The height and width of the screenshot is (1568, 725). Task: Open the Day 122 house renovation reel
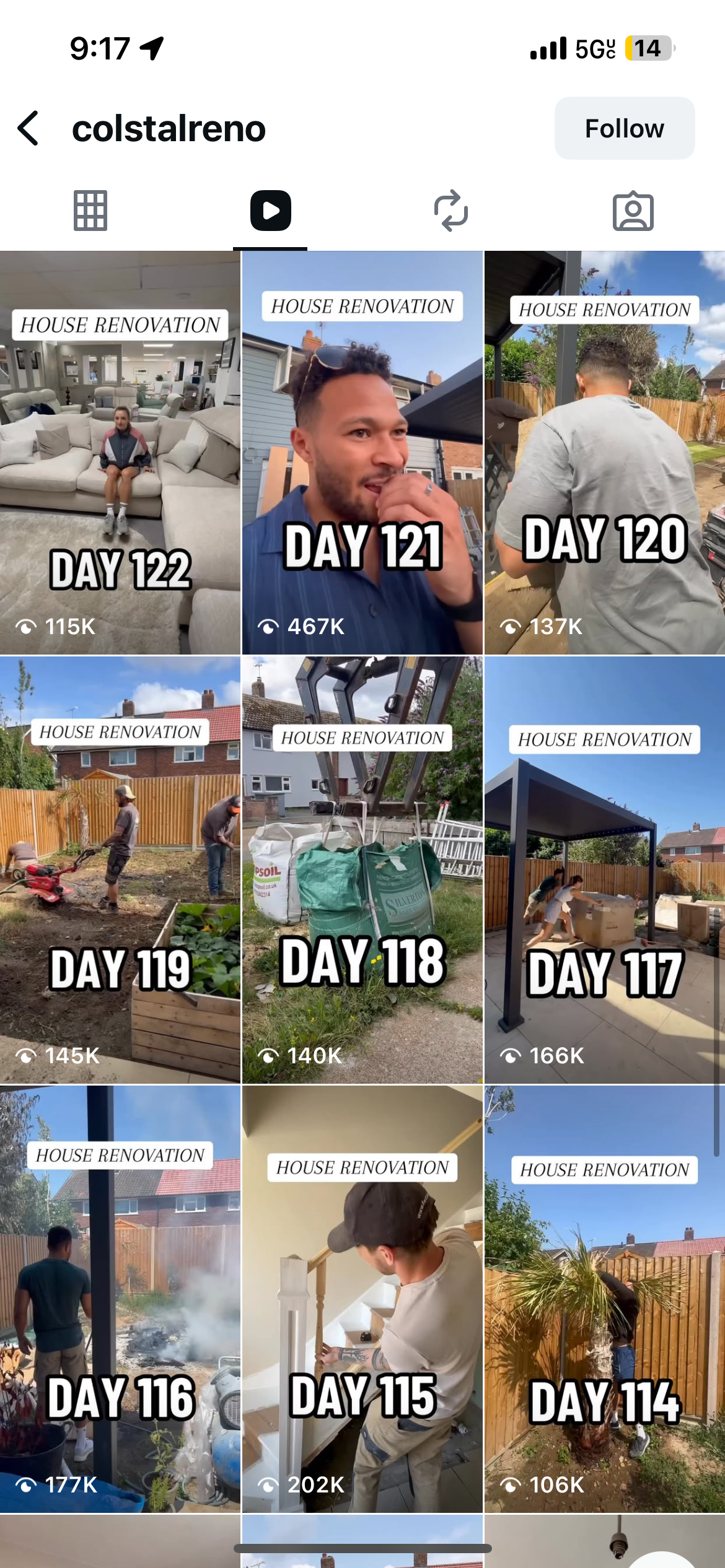[120, 452]
